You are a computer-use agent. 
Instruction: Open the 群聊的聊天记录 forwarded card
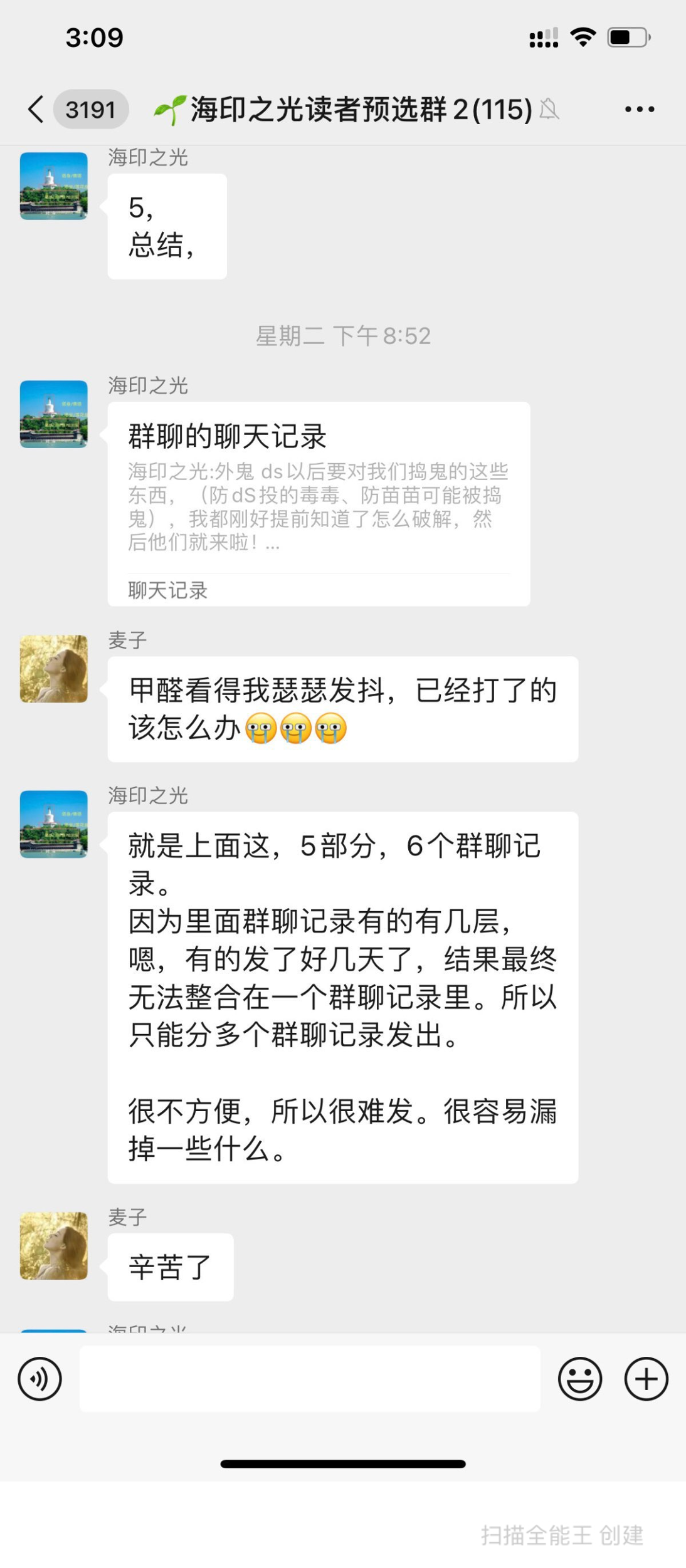pos(319,503)
